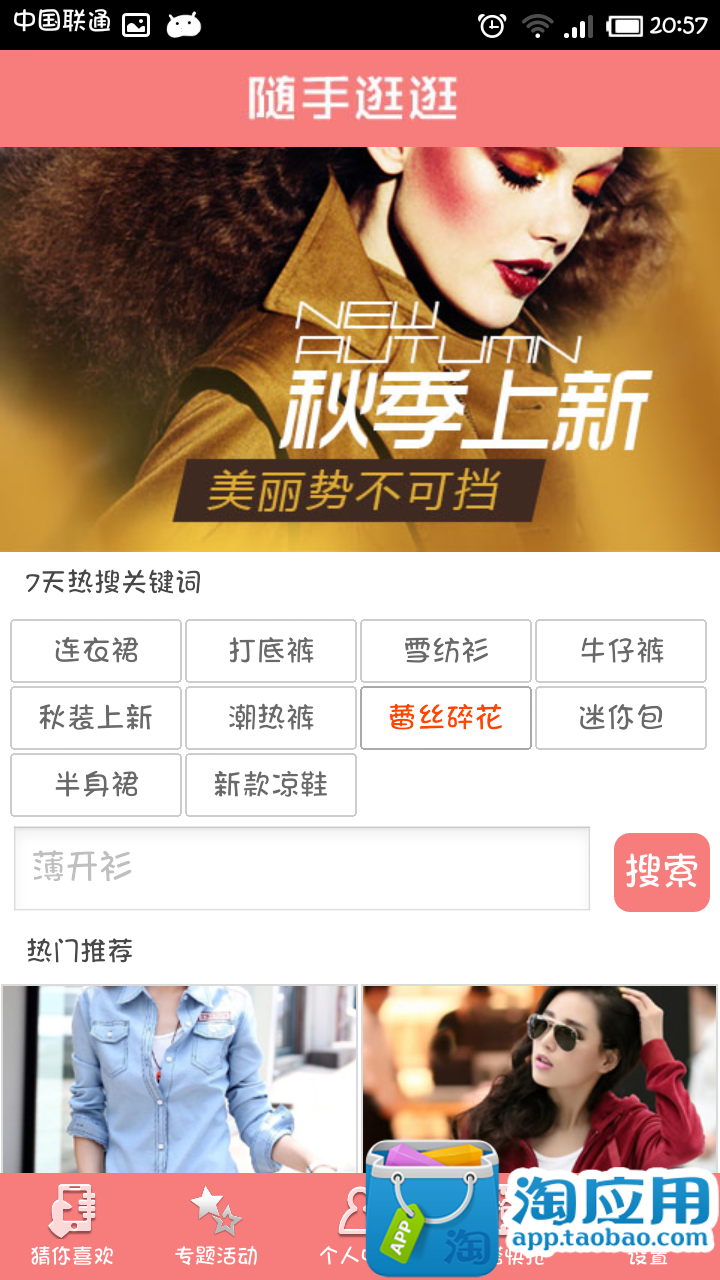The image size is (720, 1280).
Task: Pick the 秋装上新 keyword chip
Action: (96, 718)
